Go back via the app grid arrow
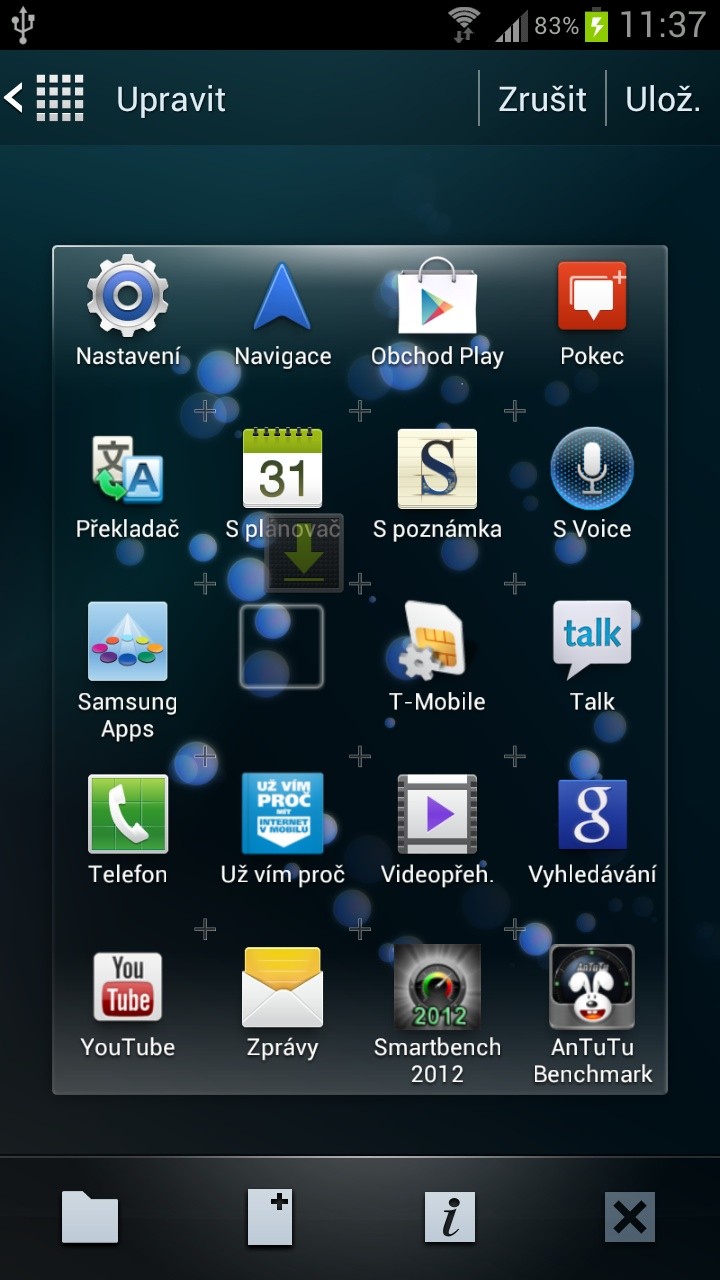Screen dimensions: 720x1280 (44, 98)
